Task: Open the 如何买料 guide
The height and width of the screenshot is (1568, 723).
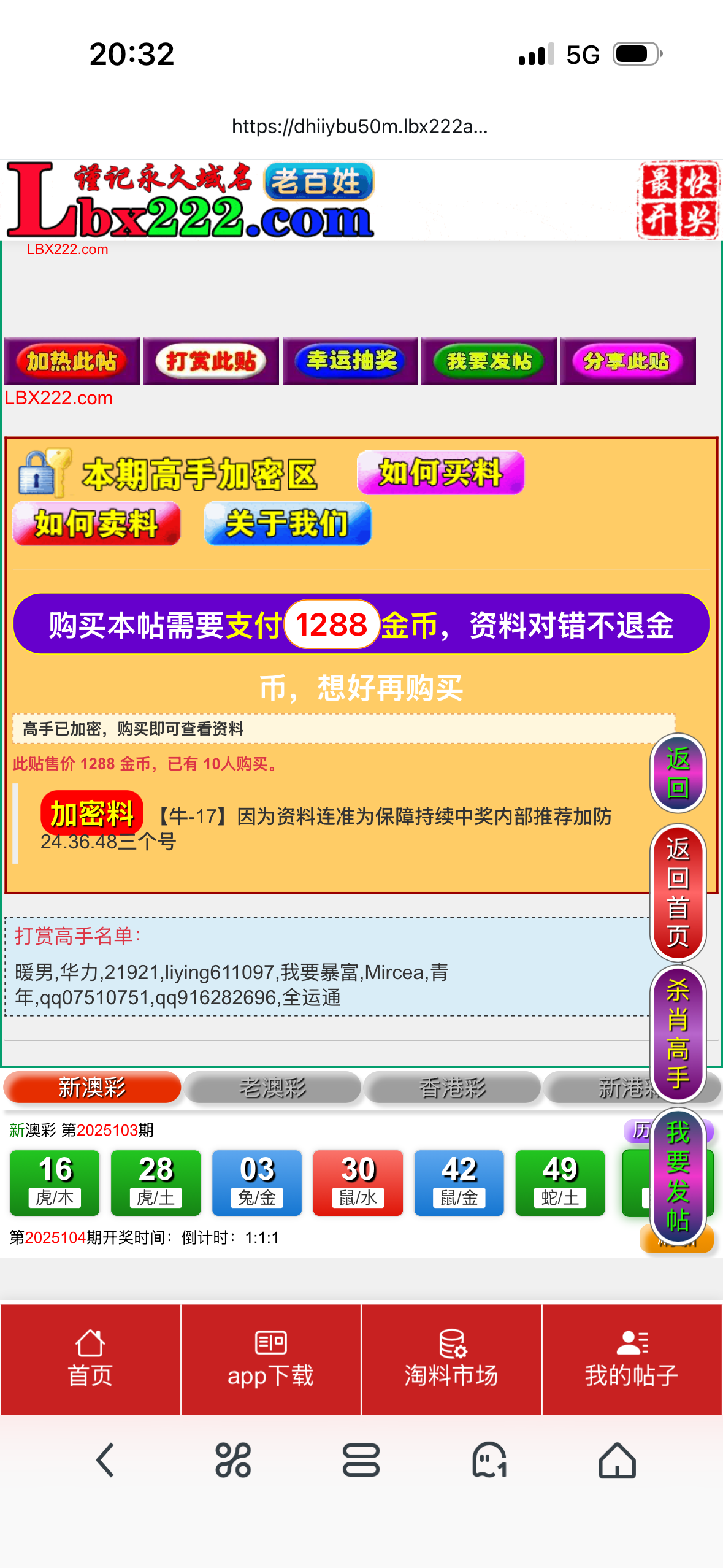Action: tap(440, 472)
